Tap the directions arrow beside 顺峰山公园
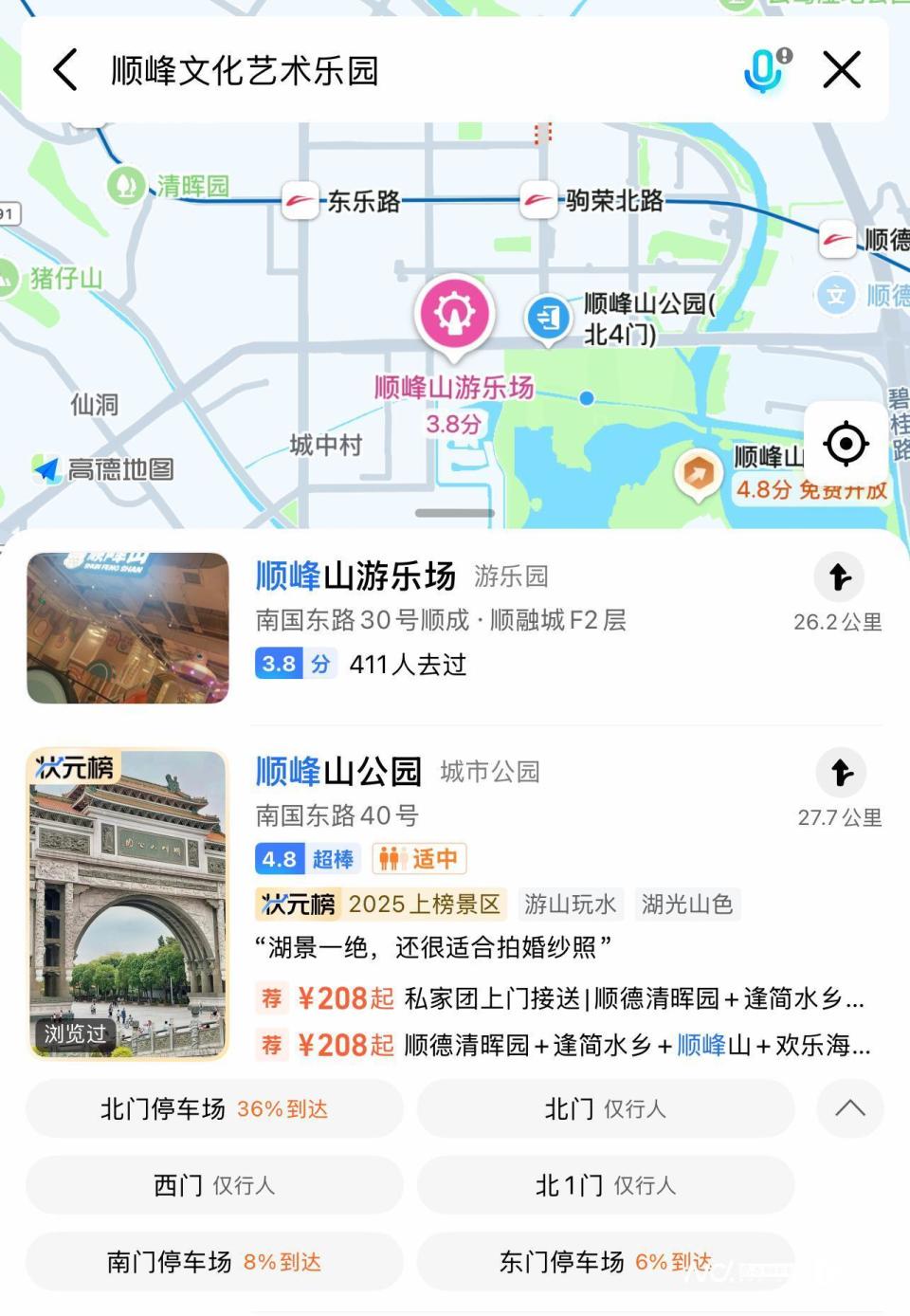 coord(840,773)
